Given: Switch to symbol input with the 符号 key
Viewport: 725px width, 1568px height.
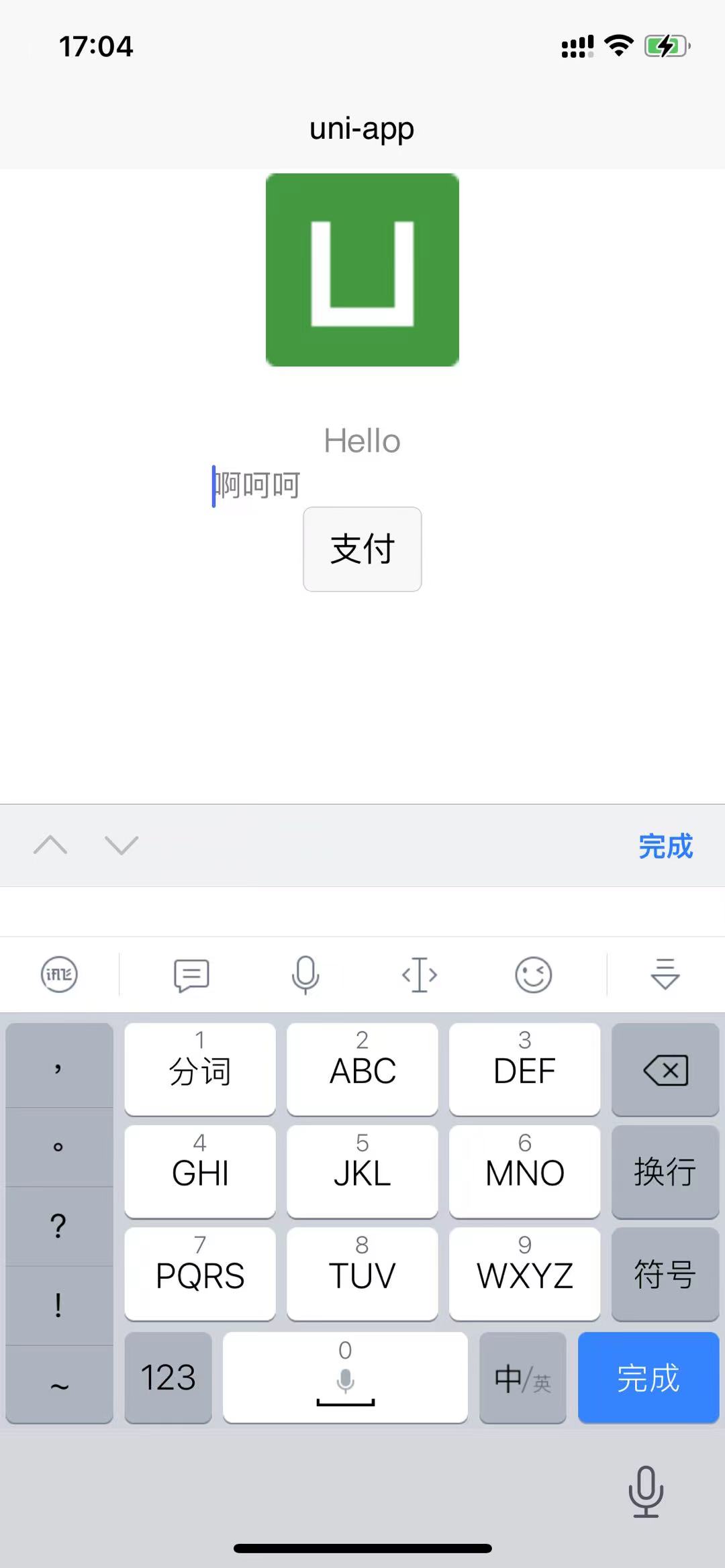Looking at the screenshot, I should click(665, 1274).
